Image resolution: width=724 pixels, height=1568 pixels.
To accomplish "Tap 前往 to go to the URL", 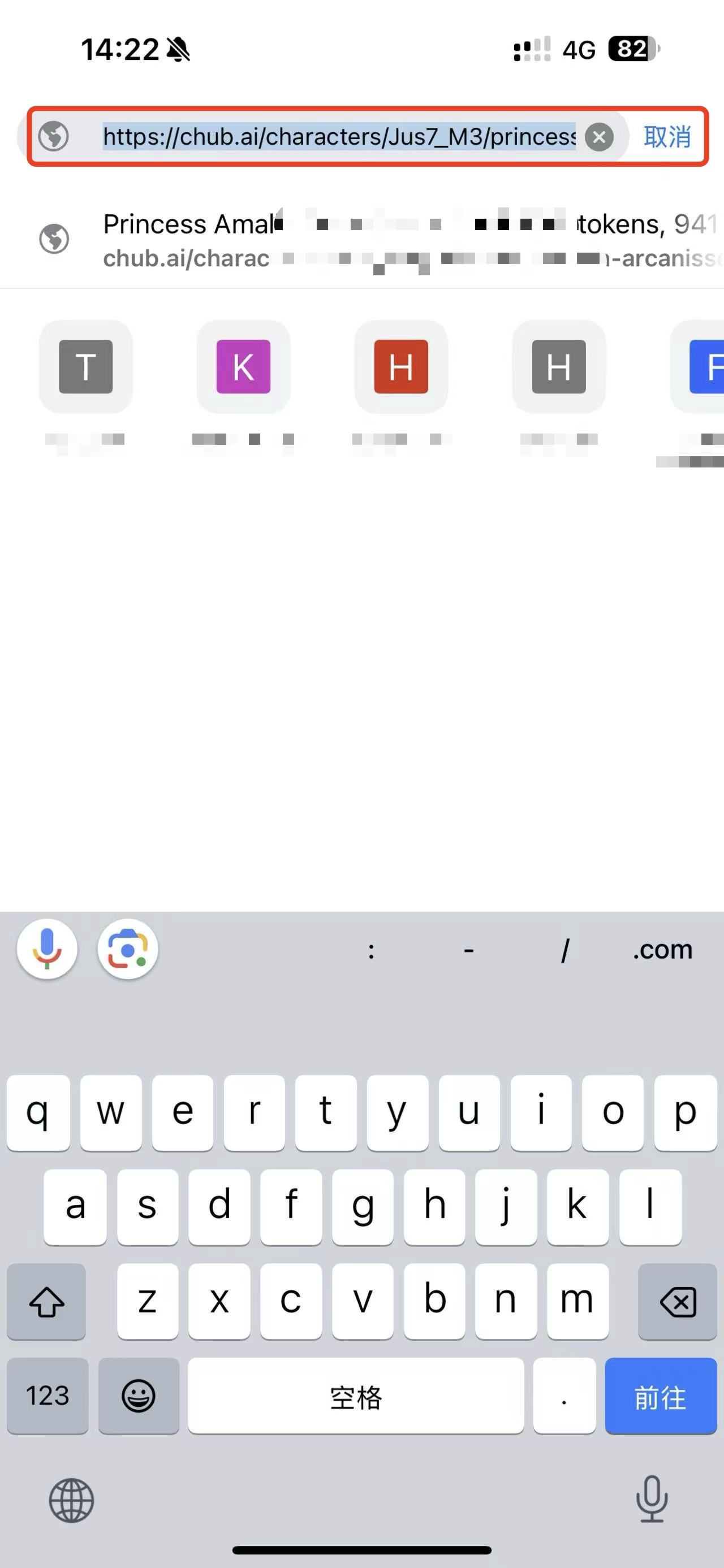I will point(660,1397).
